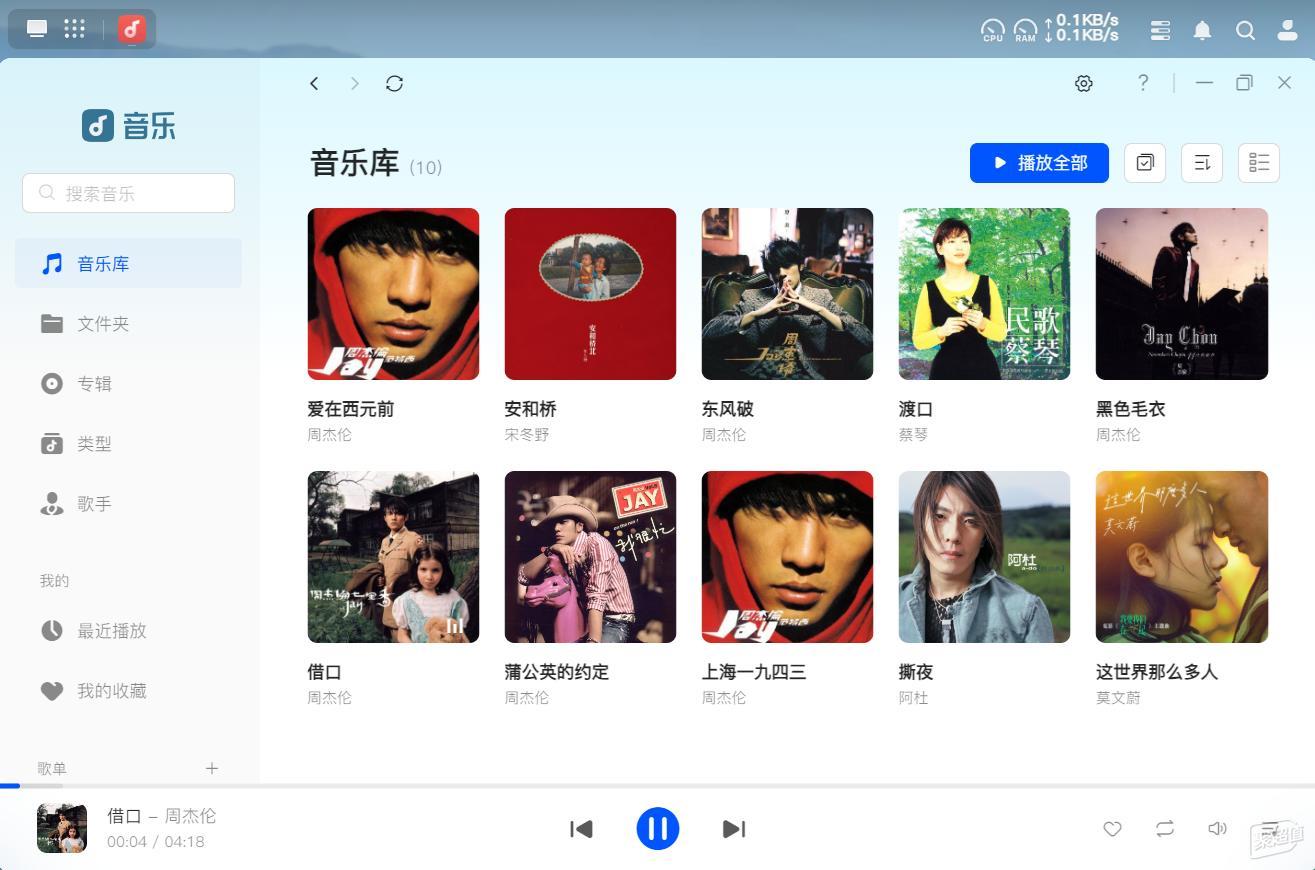Toggle the repeat mode
The height and width of the screenshot is (870, 1315).
[1165, 829]
